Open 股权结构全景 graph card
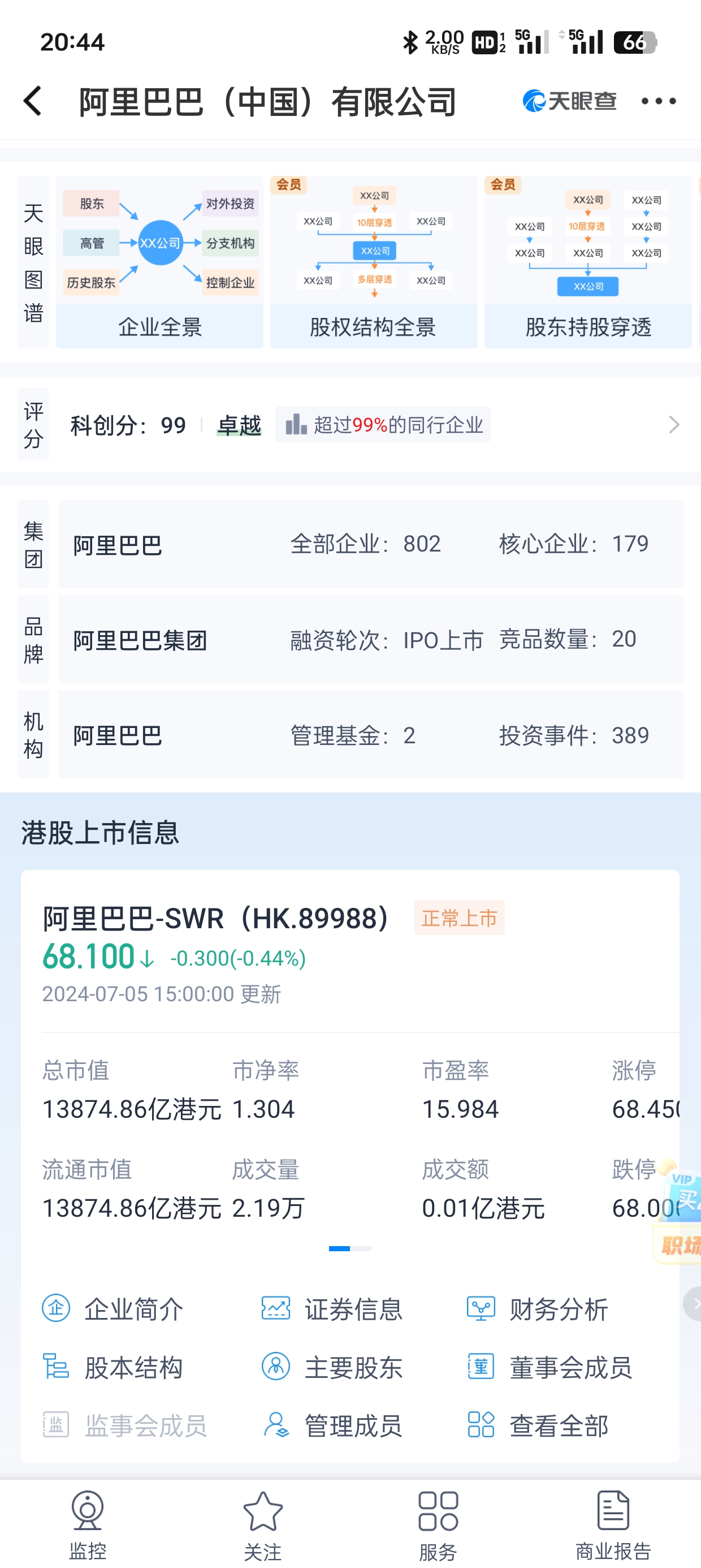 374,262
